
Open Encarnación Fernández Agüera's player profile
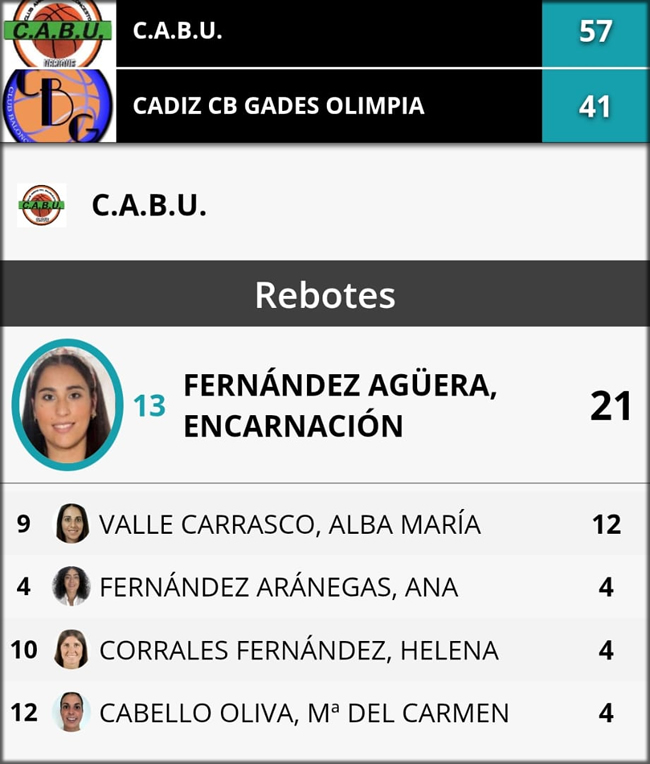(340, 406)
